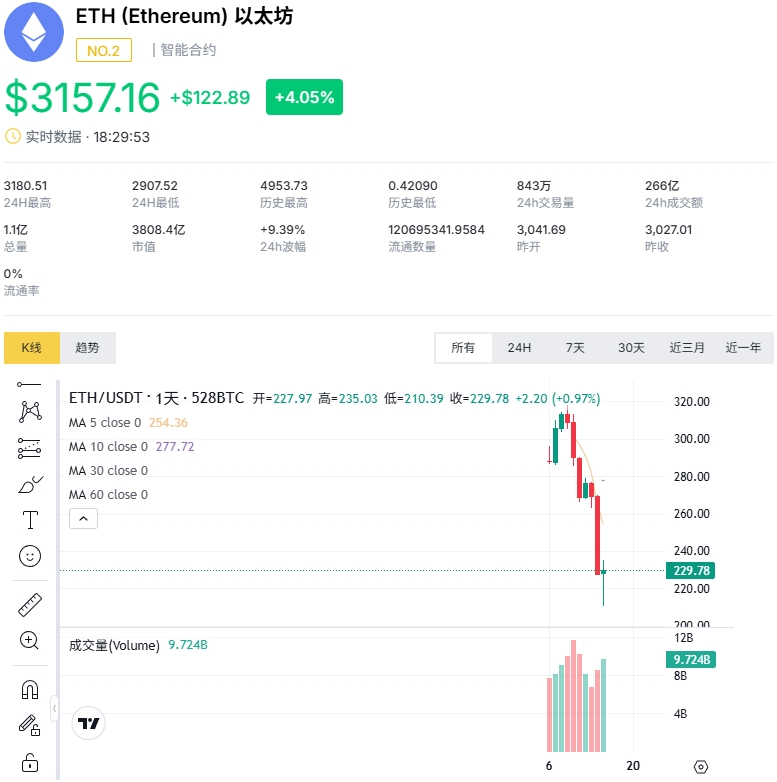The height and width of the screenshot is (782, 777).
Task: Select the brush drawing tool
Action: pyautogui.click(x=29, y=484)
